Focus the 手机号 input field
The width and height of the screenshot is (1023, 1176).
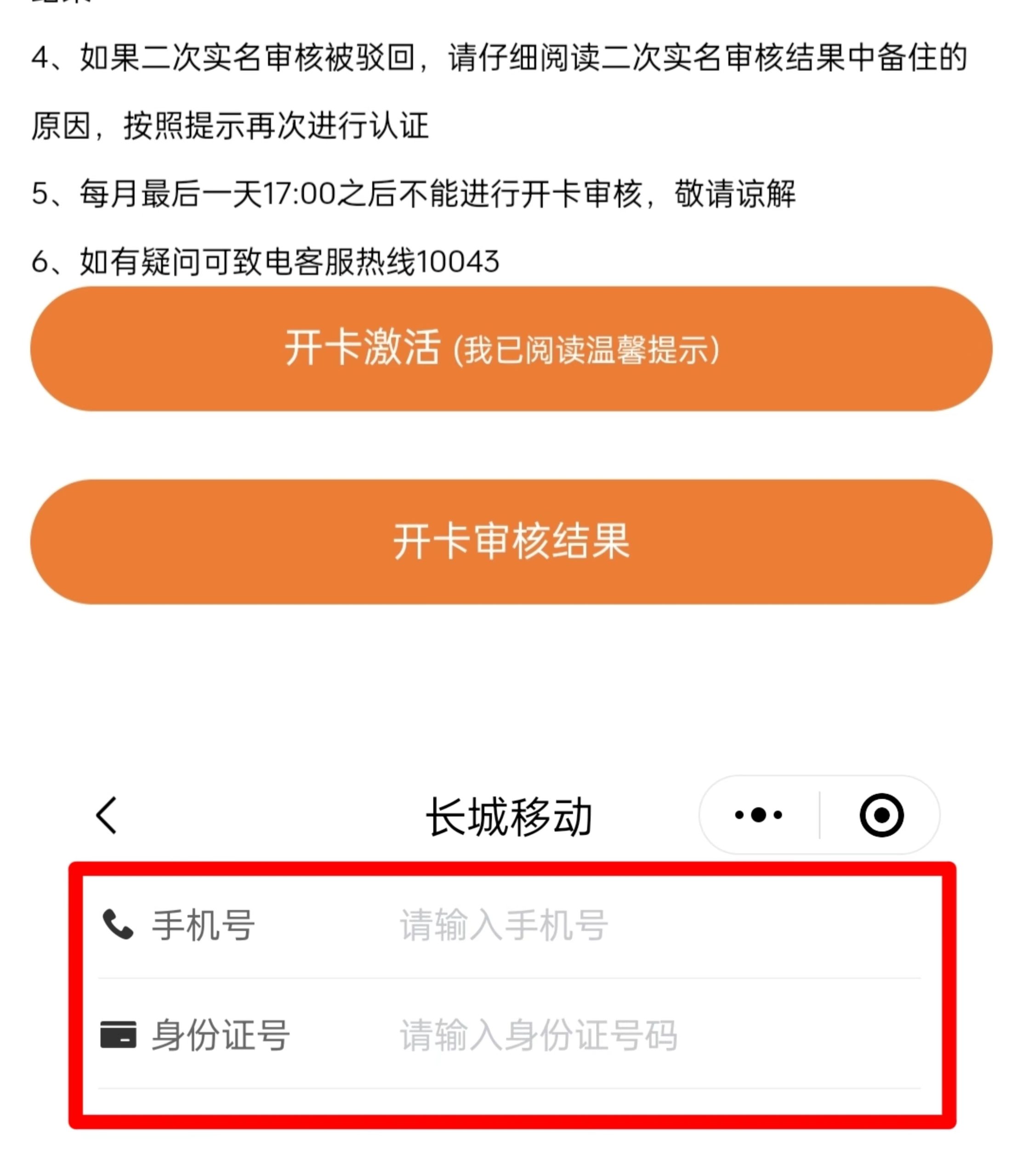(628, 925)
